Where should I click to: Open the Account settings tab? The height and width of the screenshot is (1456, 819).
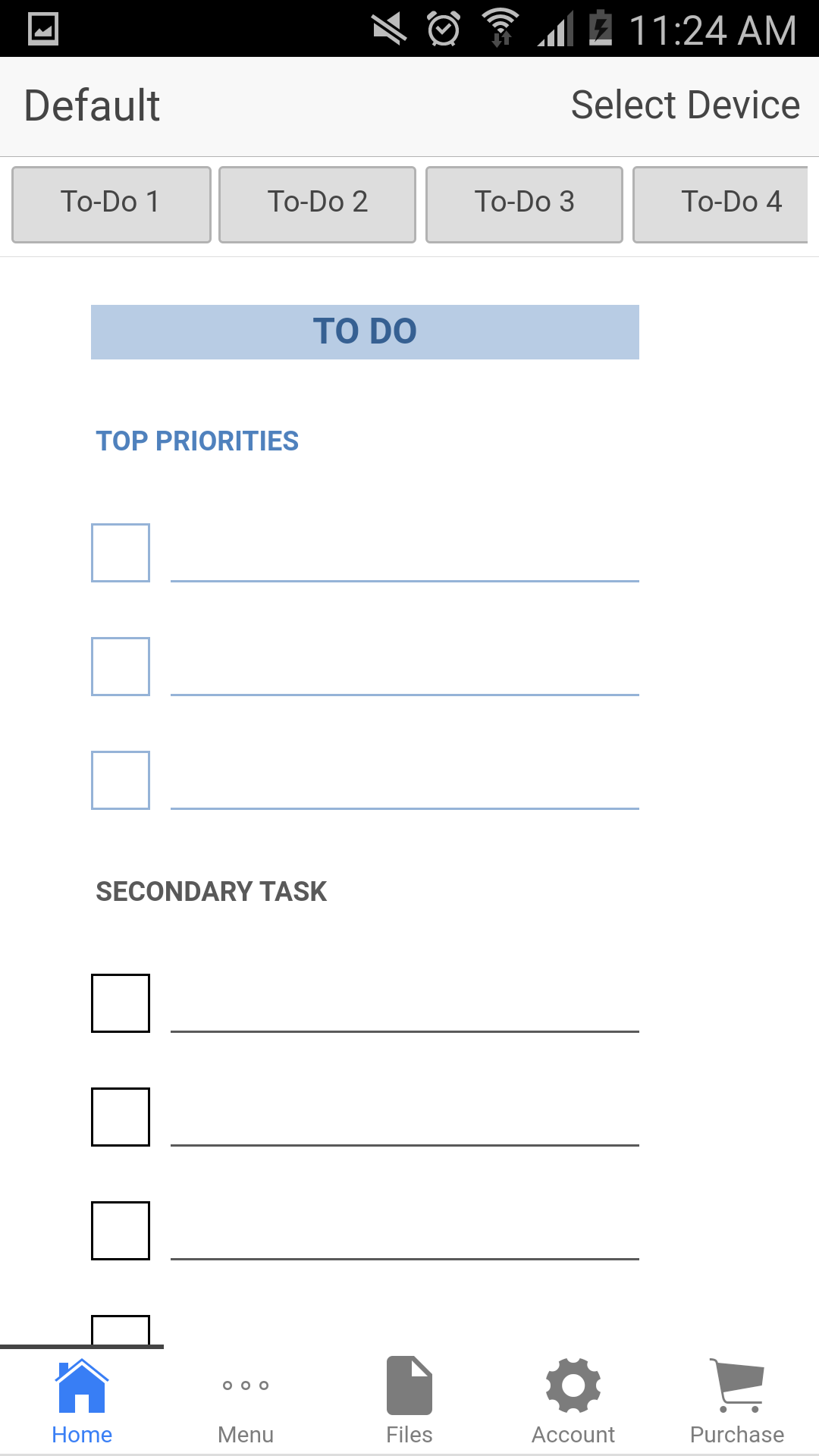573,1401
